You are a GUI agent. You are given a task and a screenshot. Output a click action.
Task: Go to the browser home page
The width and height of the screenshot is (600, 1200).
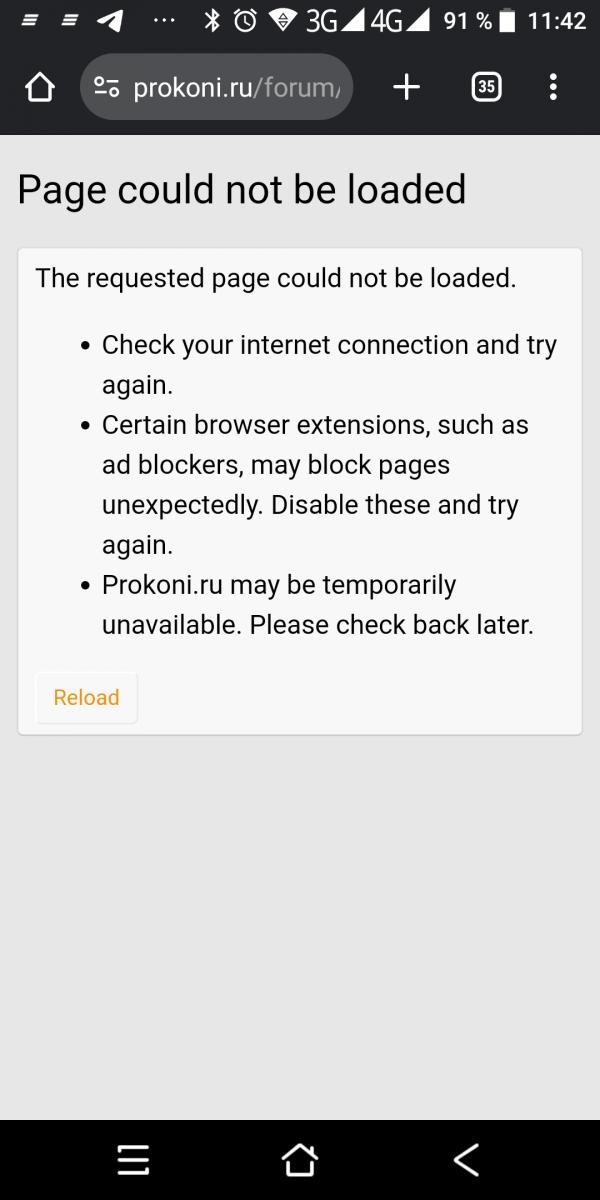coord(39,88)
